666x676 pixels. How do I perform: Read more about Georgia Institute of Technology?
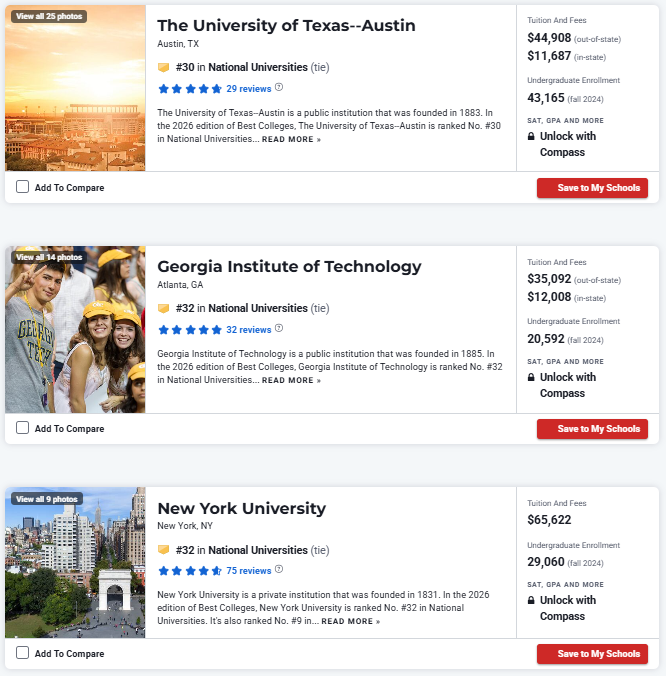[x=291, y=381]
